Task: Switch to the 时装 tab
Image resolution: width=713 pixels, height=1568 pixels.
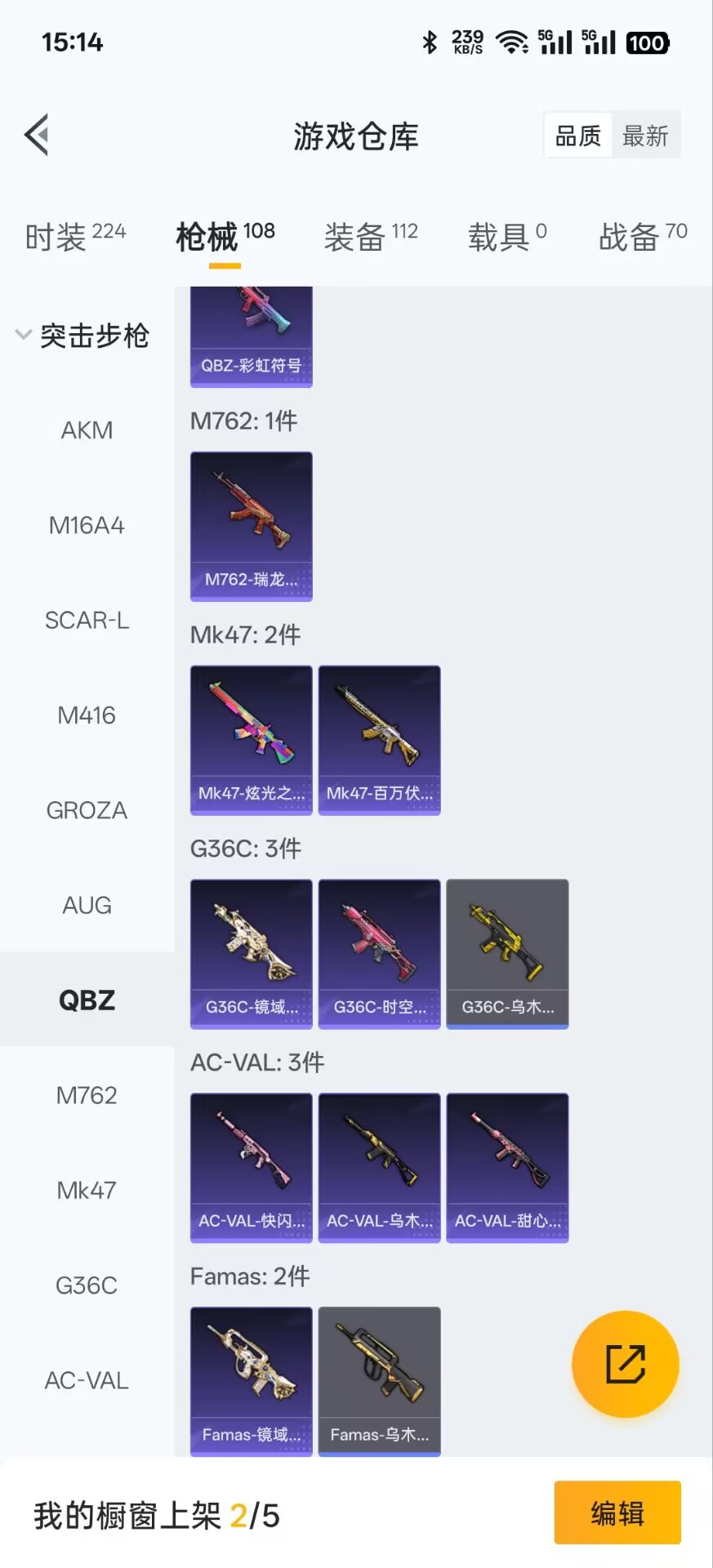Action: coord(75,237)
